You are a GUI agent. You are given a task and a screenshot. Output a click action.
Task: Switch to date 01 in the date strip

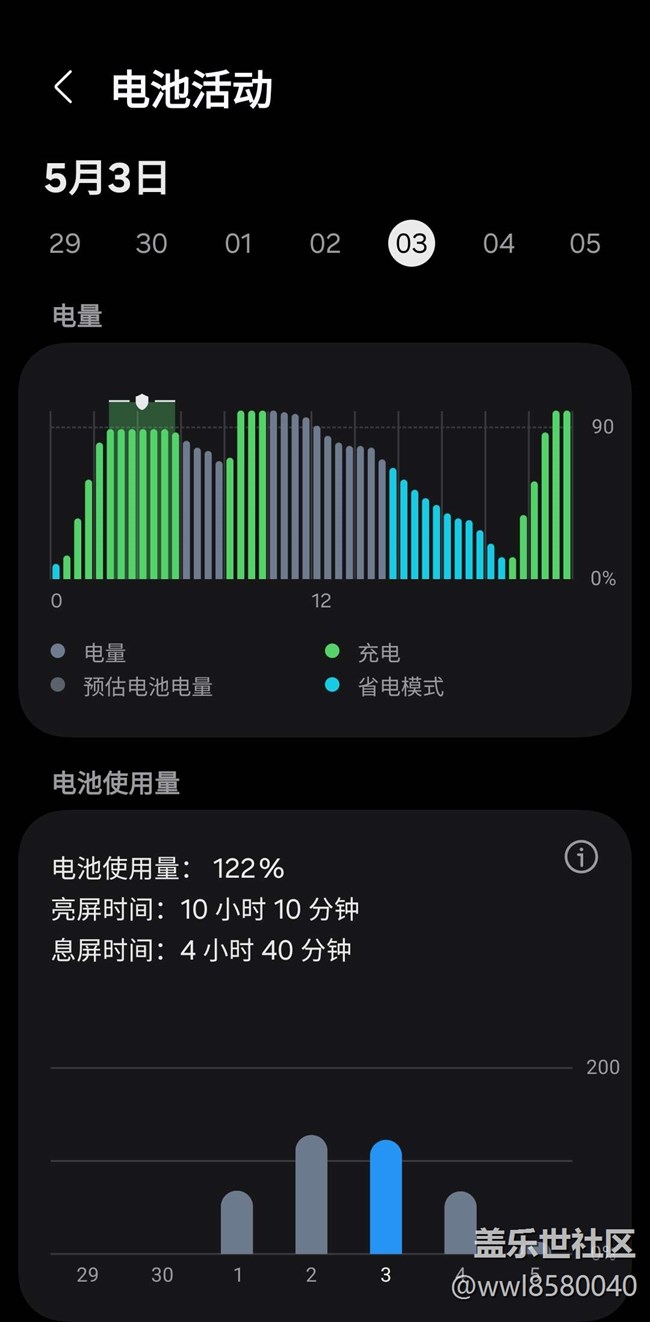click(x=238, y=243)
